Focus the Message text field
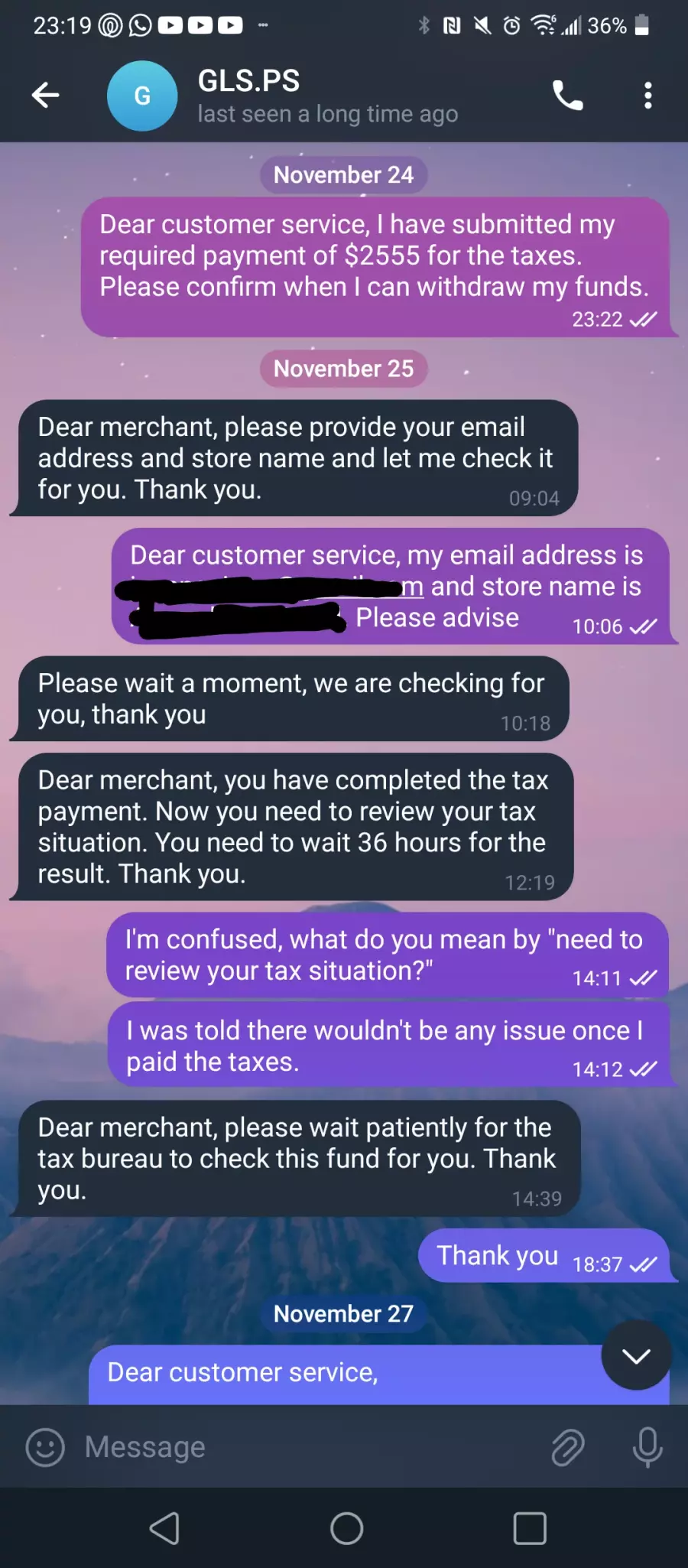Image resolution: width=688 pixels, height=1568 pixels. tap(306, 1446)
